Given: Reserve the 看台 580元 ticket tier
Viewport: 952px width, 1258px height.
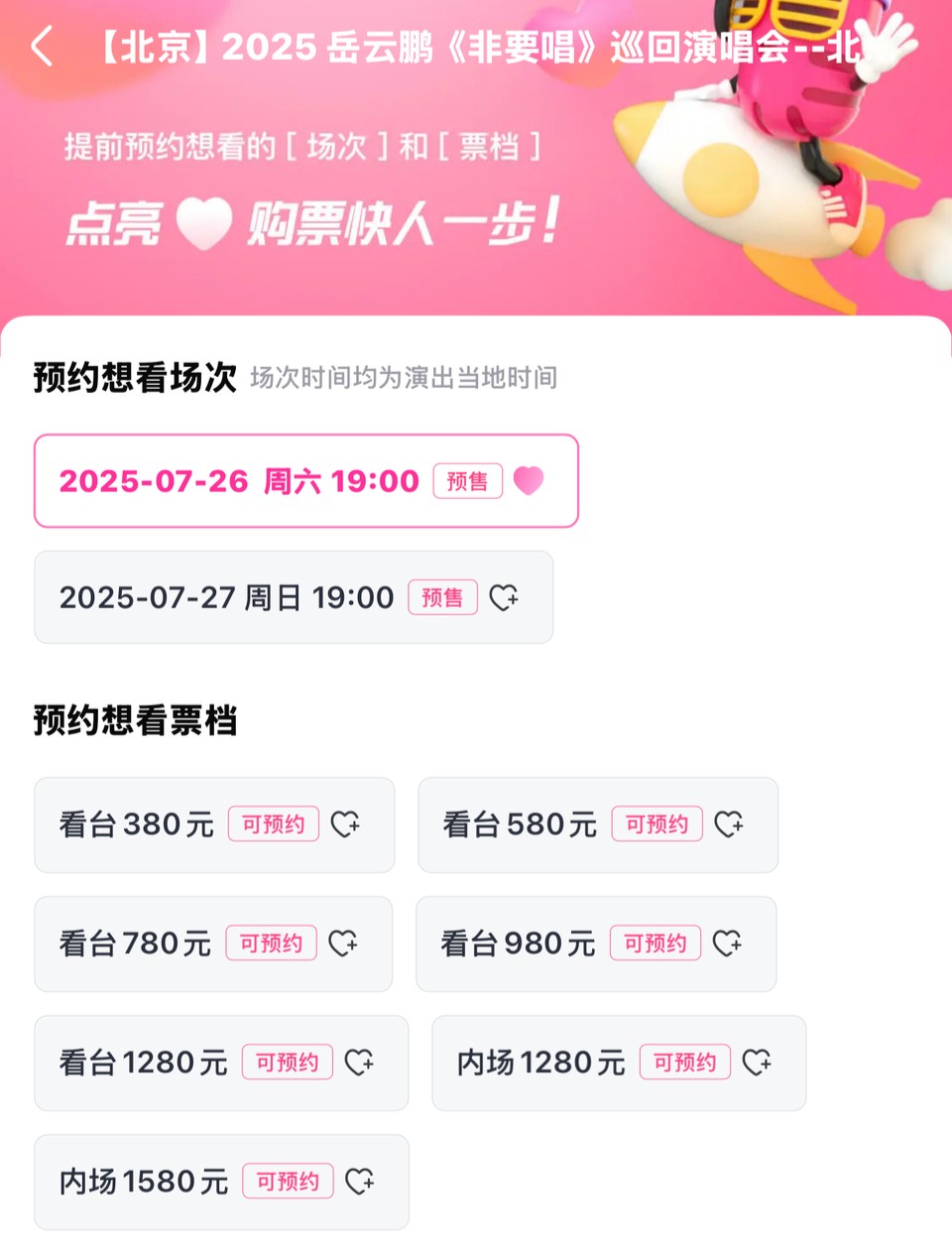Looking at the screenshot, I should pyautogui.click(x=598, y=825).
